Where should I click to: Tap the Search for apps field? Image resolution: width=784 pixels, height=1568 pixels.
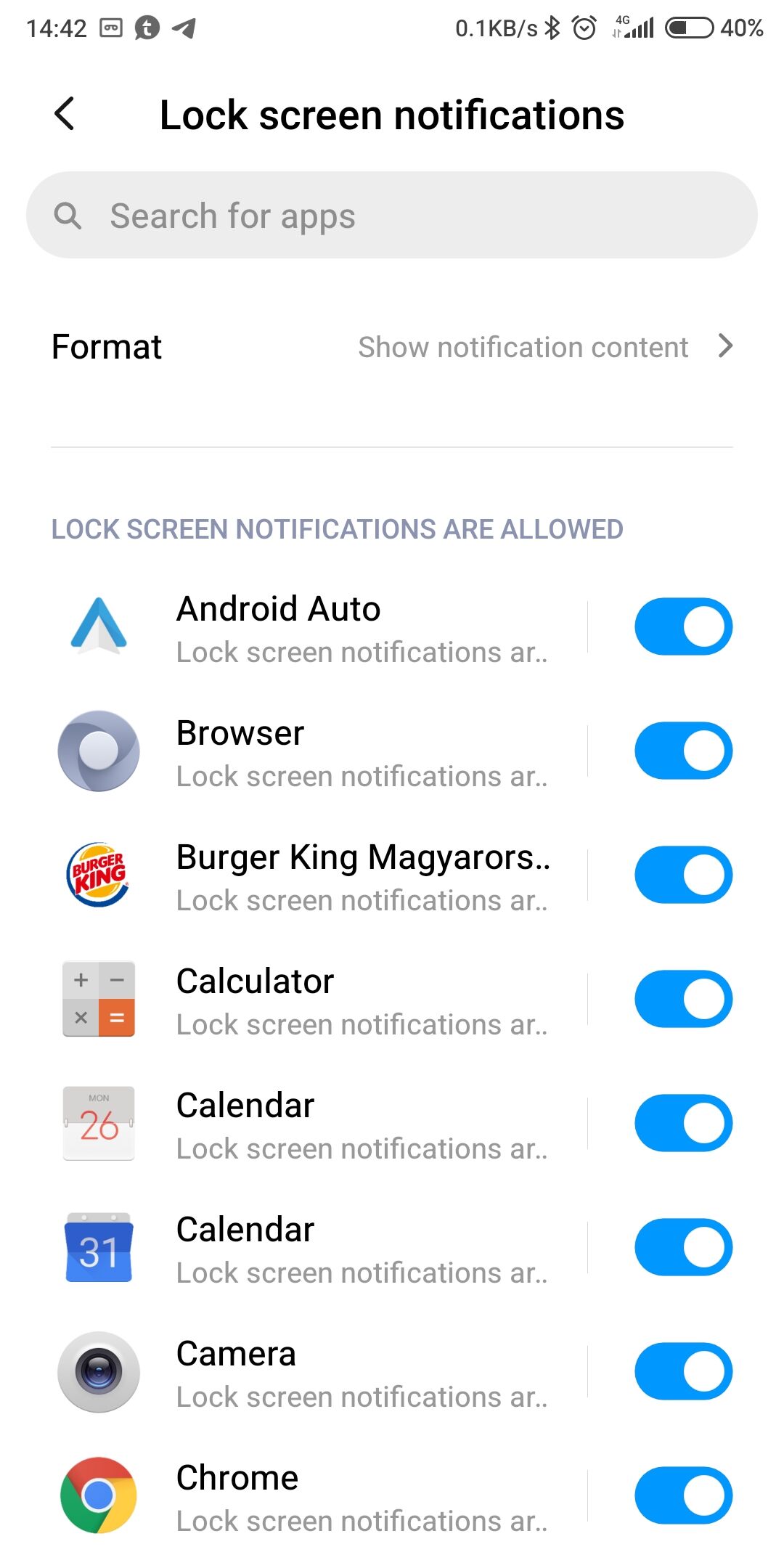[x=392, y=215]
